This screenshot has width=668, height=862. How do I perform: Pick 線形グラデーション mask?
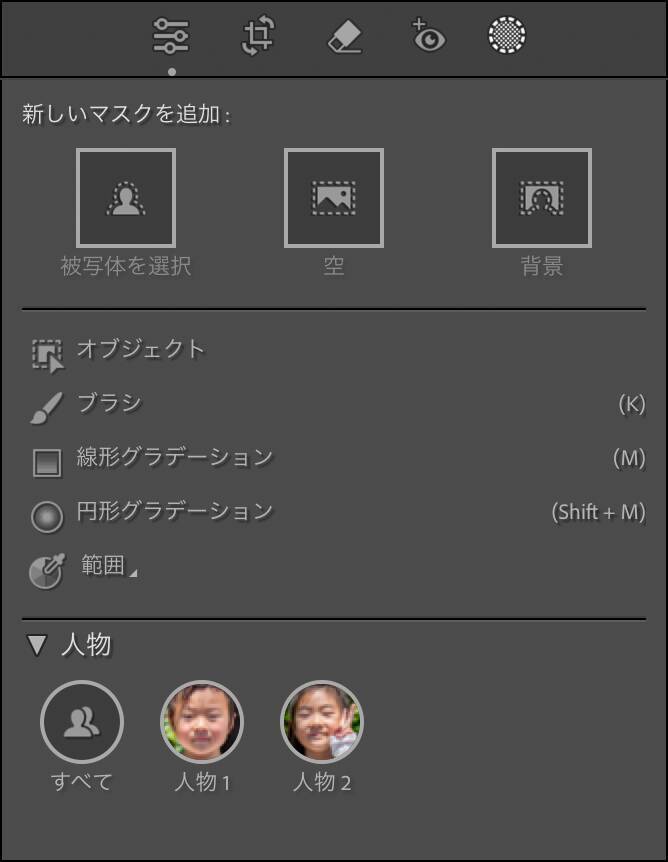[x=174, y=458]
